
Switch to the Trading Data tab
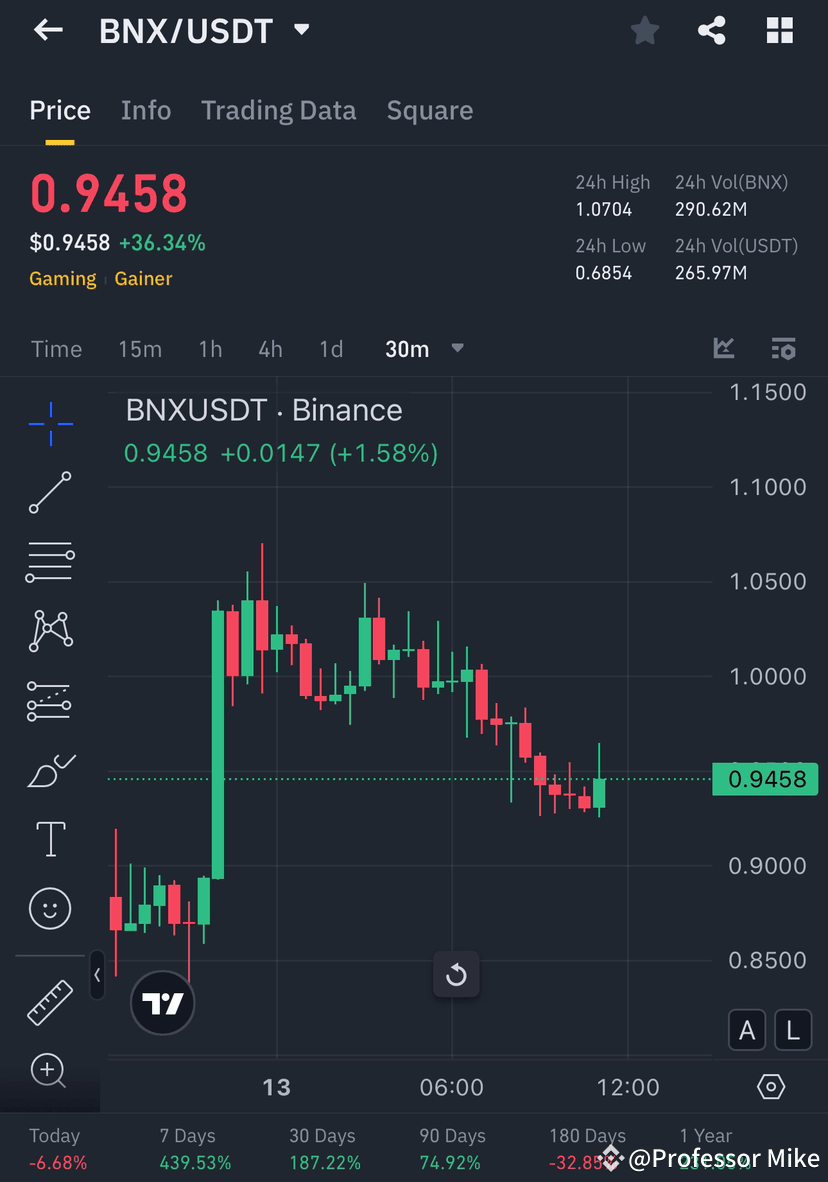click(278, 110)
